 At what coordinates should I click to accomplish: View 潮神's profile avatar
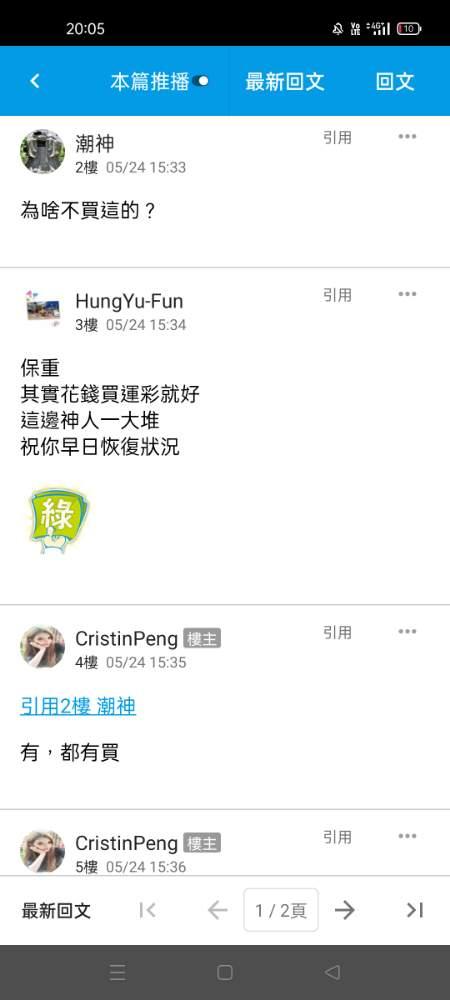(x=42, y=151)
